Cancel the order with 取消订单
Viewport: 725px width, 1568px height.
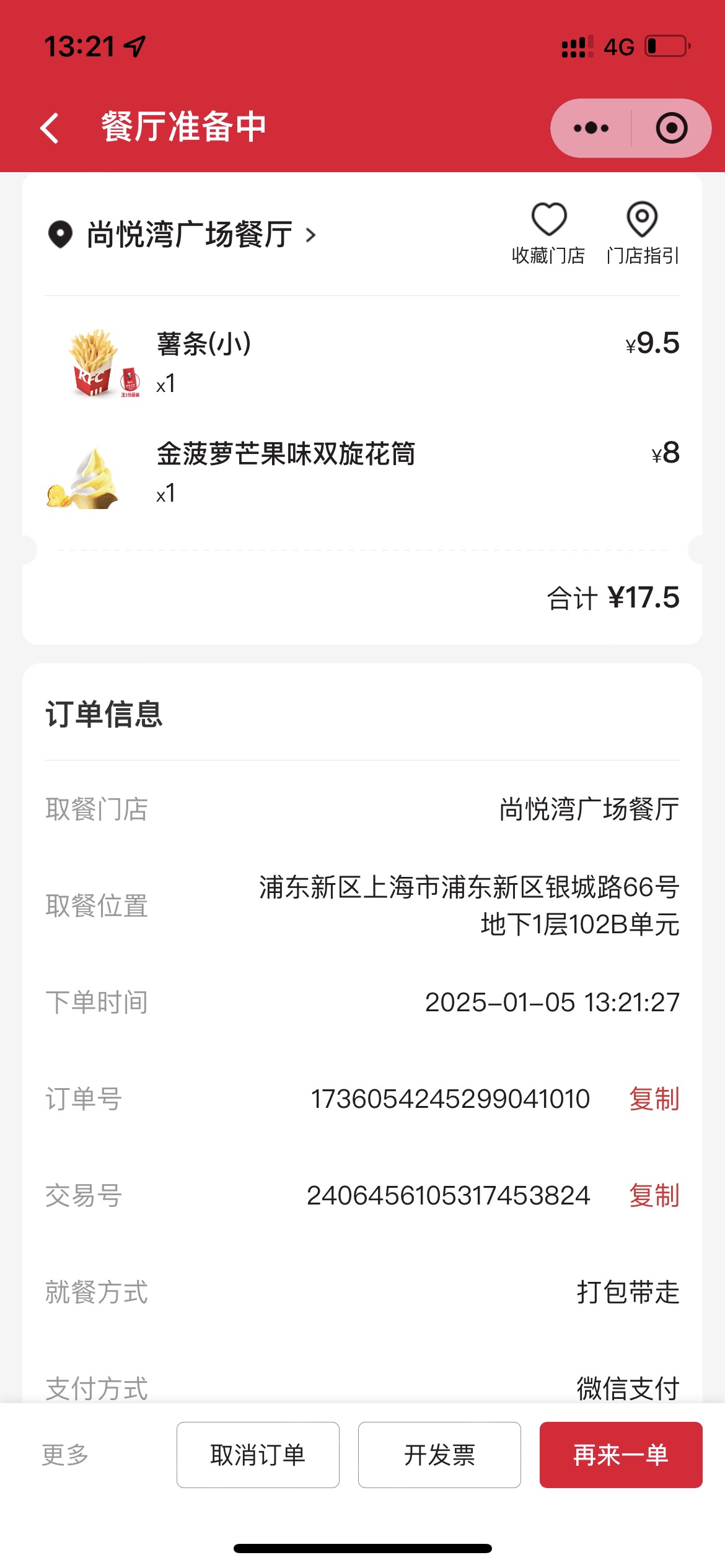click(258, 1455)
